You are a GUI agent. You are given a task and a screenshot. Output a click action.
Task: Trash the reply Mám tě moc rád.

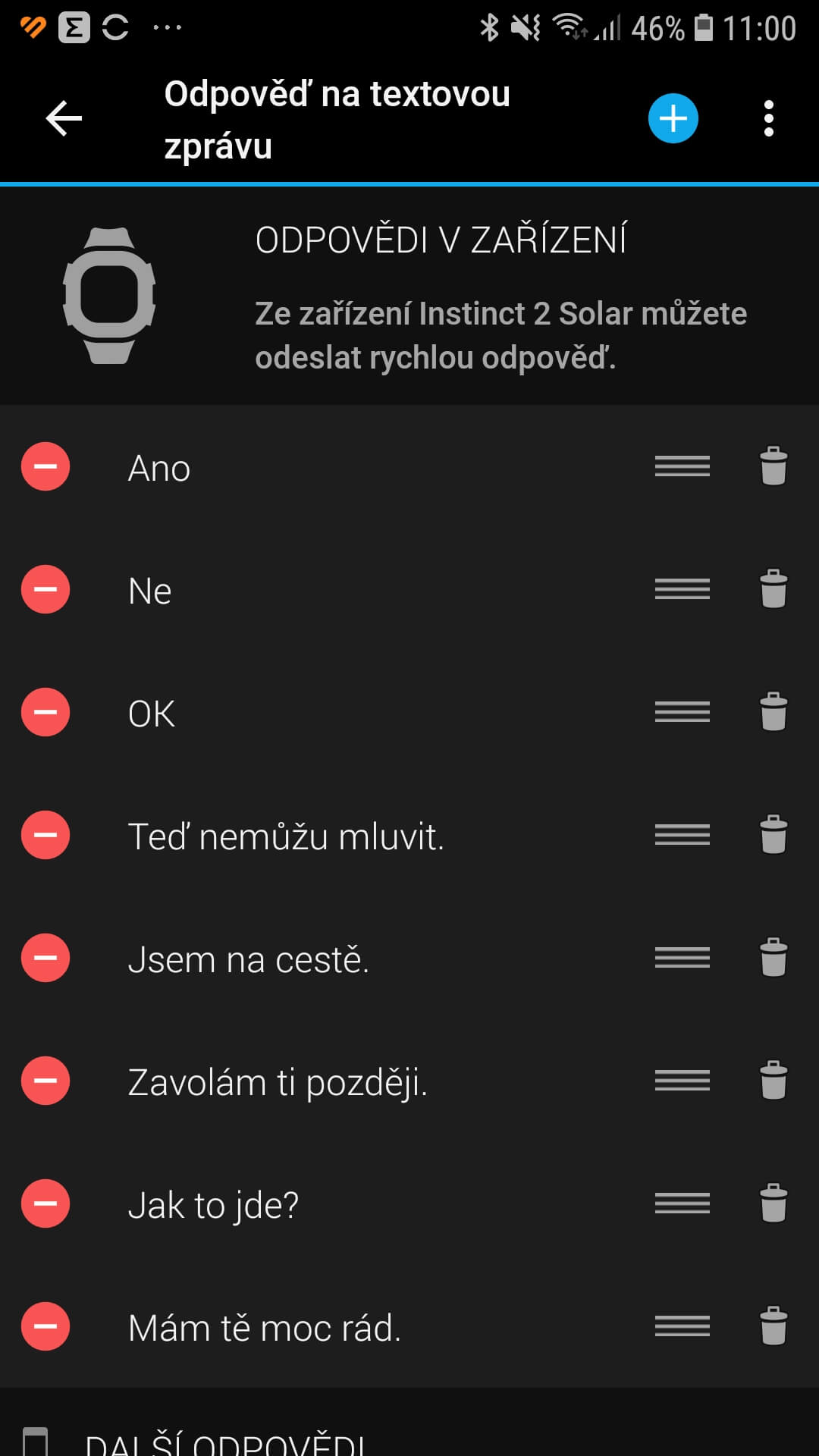(x=773, y=1326)
